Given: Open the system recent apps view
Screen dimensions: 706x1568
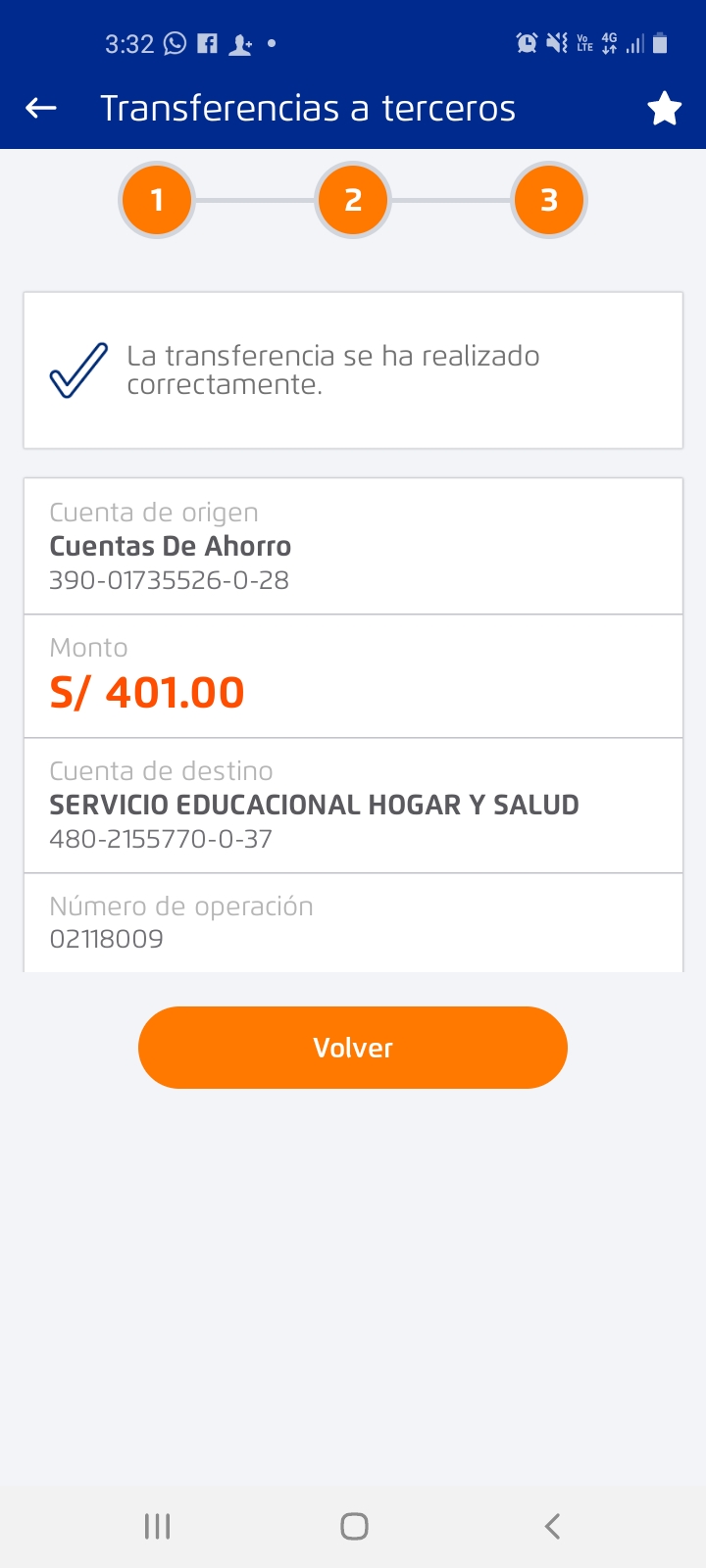Looking at the screenshot, I should pyautogui.click(x=157, y=1526).
